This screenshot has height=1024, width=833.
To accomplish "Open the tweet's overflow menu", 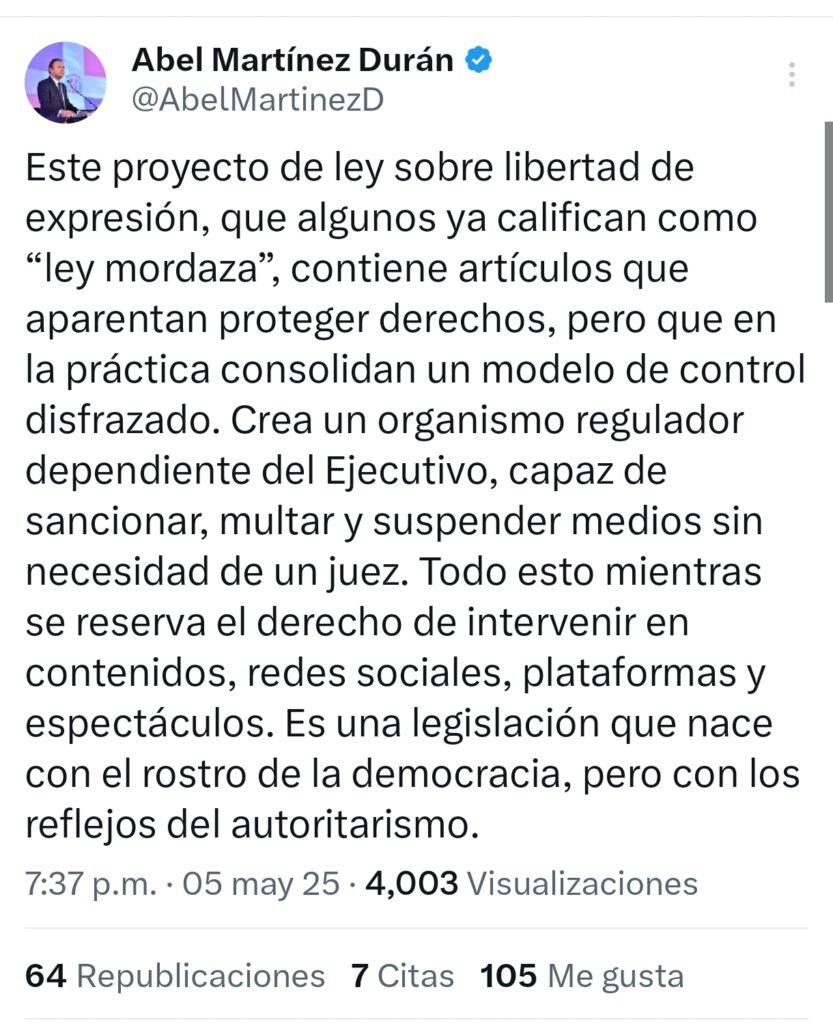I will click(791, 75).
